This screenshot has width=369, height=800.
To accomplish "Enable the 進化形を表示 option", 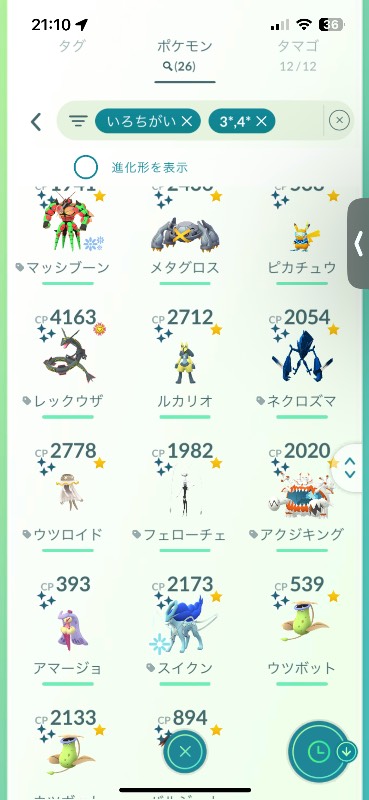I will (86, 167).
